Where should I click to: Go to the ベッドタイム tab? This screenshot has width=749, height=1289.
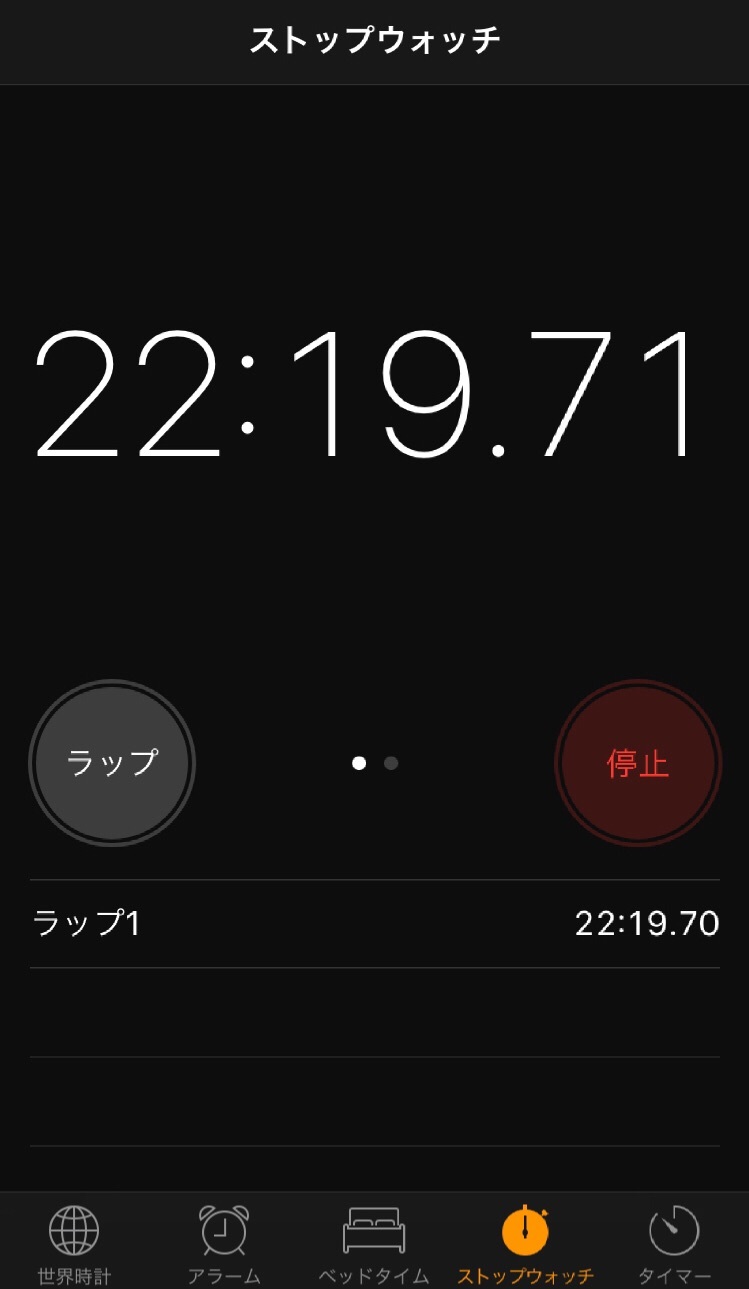click(374, 1245)
